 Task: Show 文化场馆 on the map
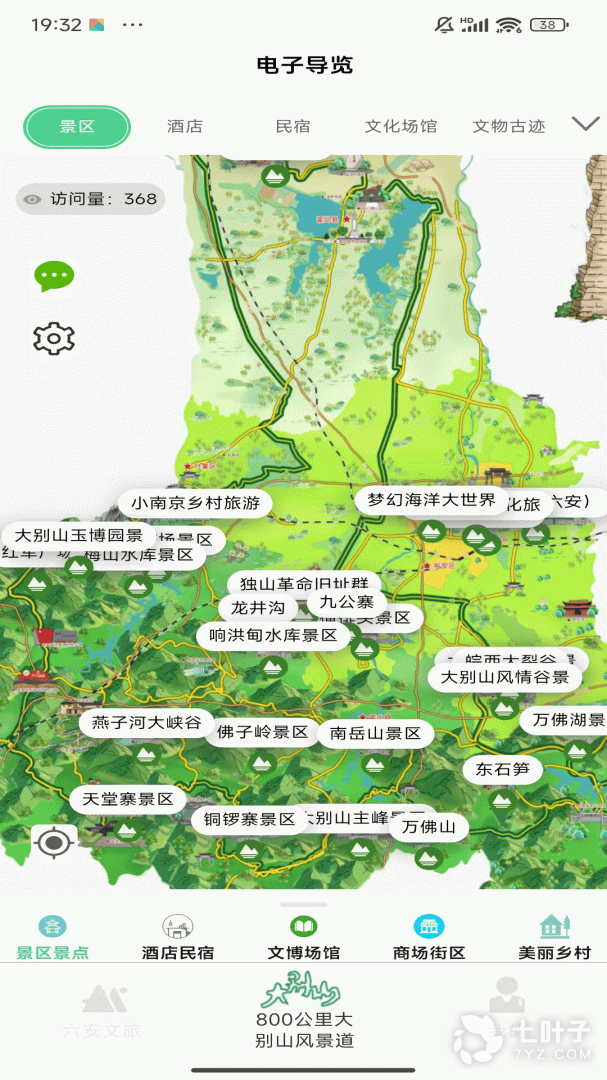tap(401, 126)
